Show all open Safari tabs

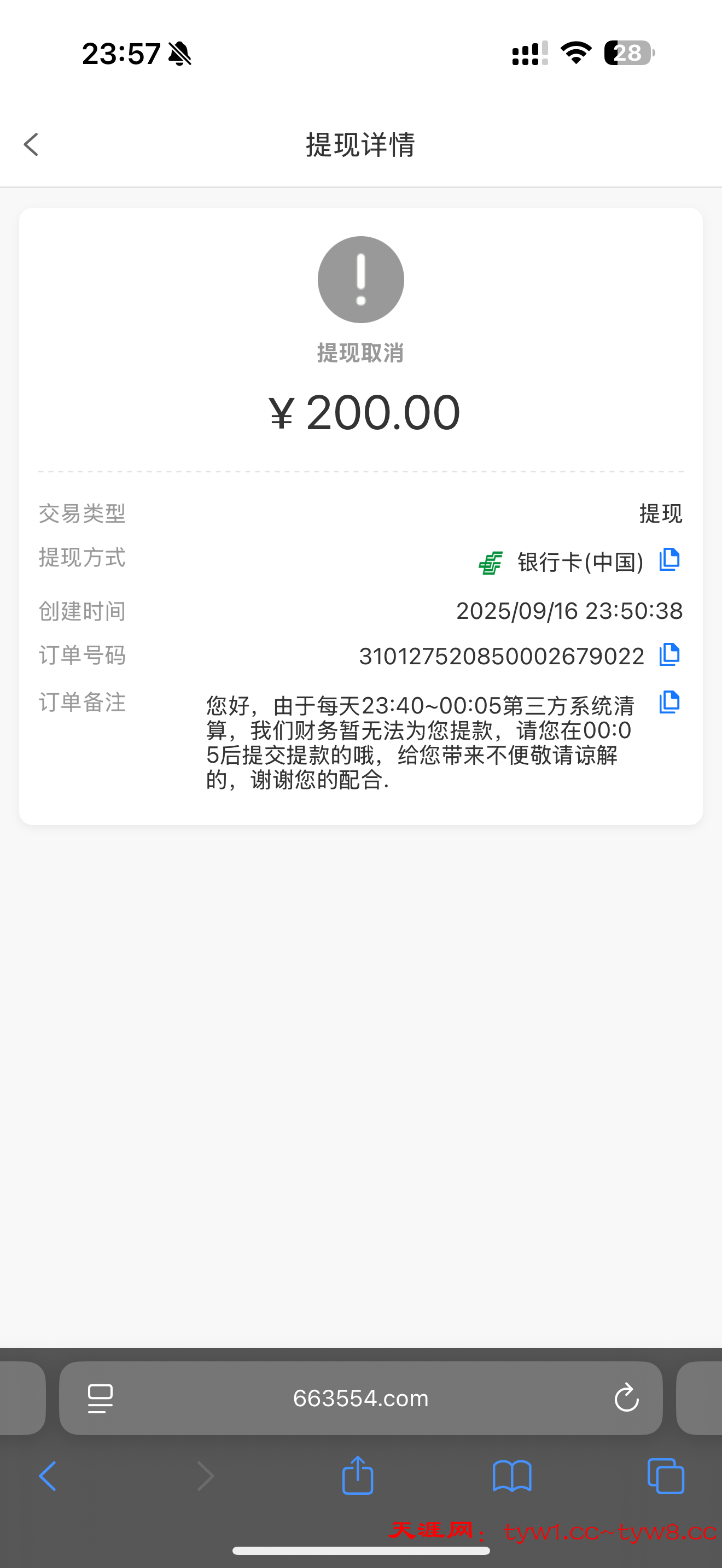click(665, 1476)
